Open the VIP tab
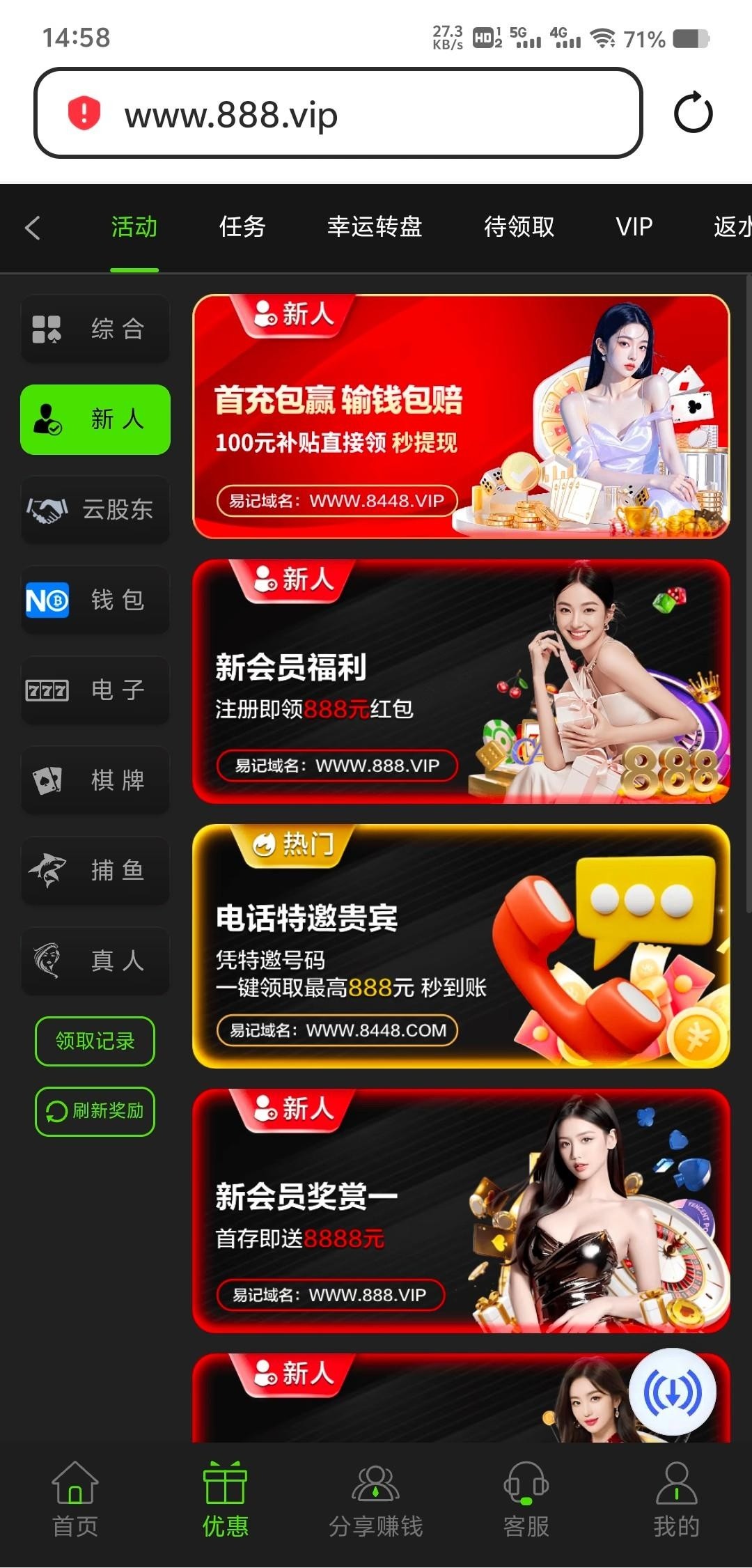This screenshot has height=1568, width=752. click(x=634, y=227)
